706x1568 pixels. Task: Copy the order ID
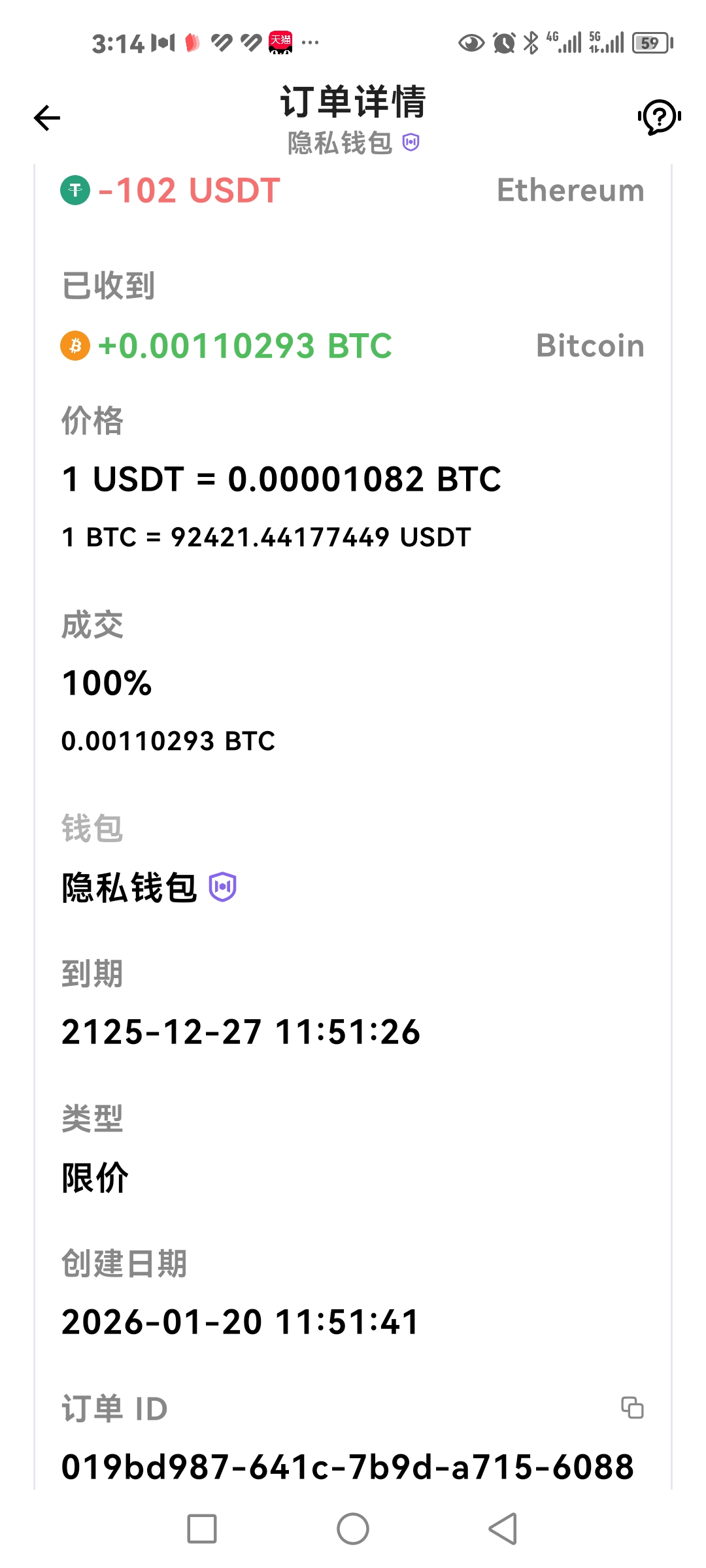(x=632, y=1407)
